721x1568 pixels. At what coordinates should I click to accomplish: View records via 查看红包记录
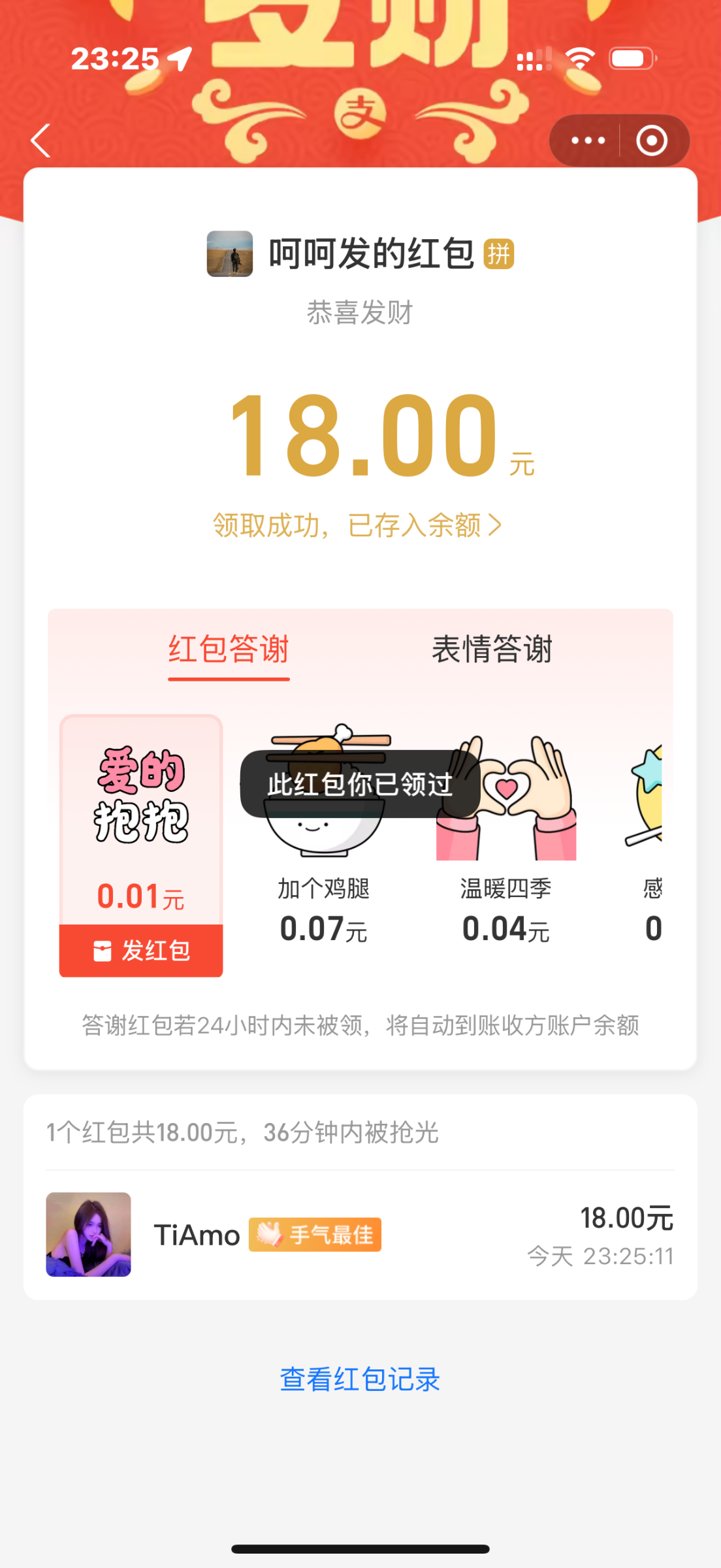pyautogui.click(x=360, y=1379)
